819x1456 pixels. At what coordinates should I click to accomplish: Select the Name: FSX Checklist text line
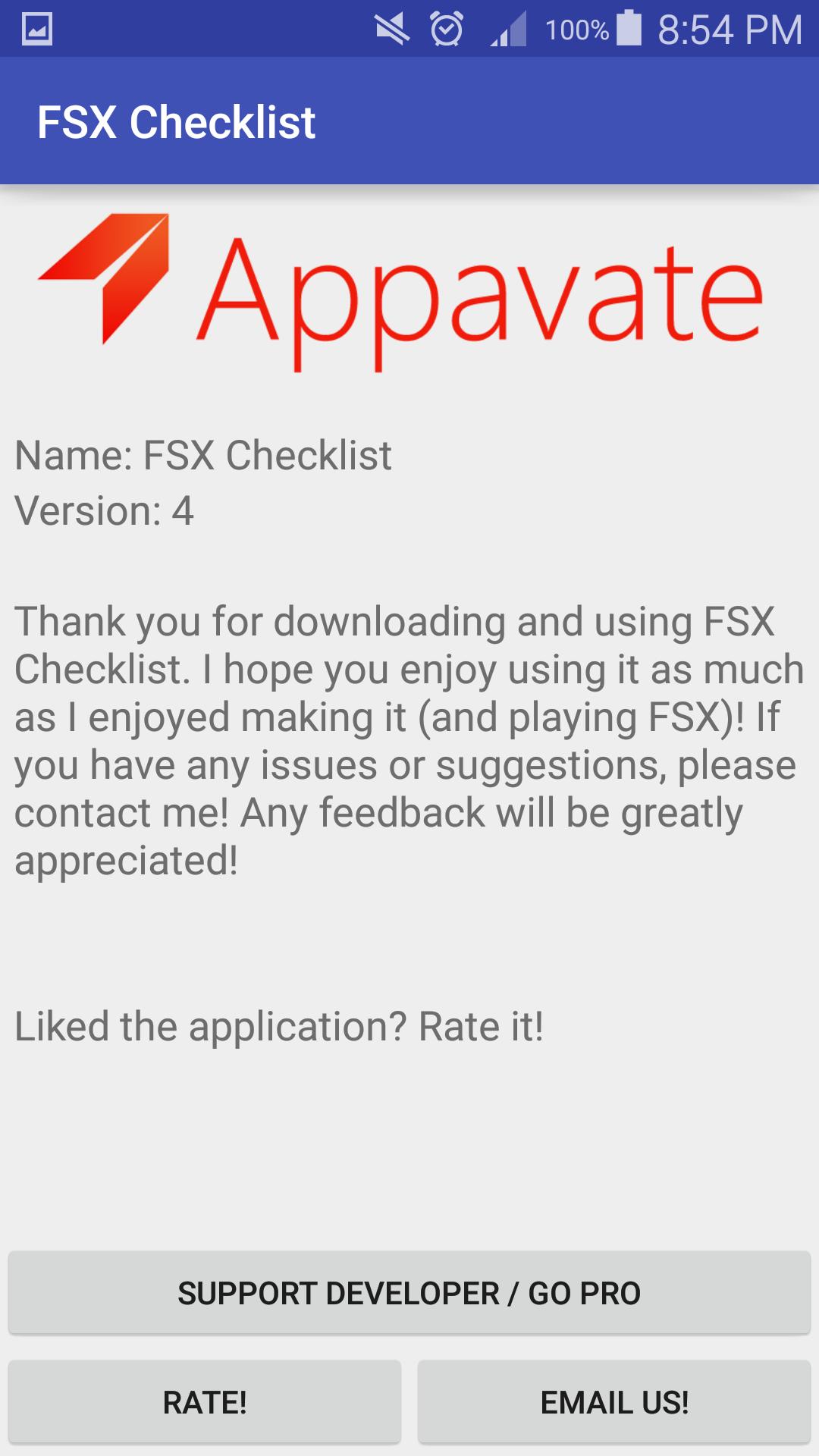click(203, 455)
